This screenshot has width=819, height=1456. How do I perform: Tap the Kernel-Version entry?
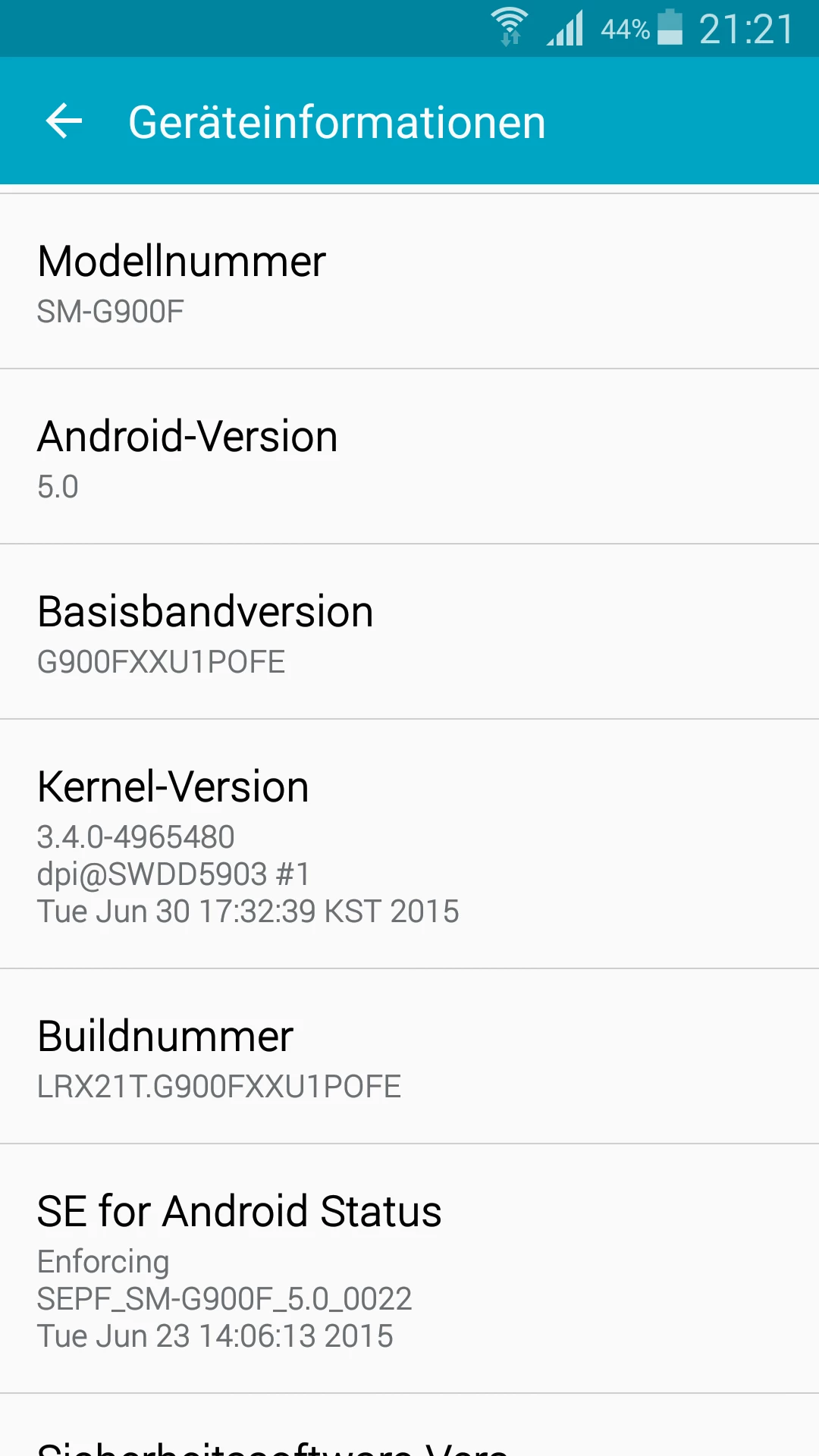pos(409,844)
